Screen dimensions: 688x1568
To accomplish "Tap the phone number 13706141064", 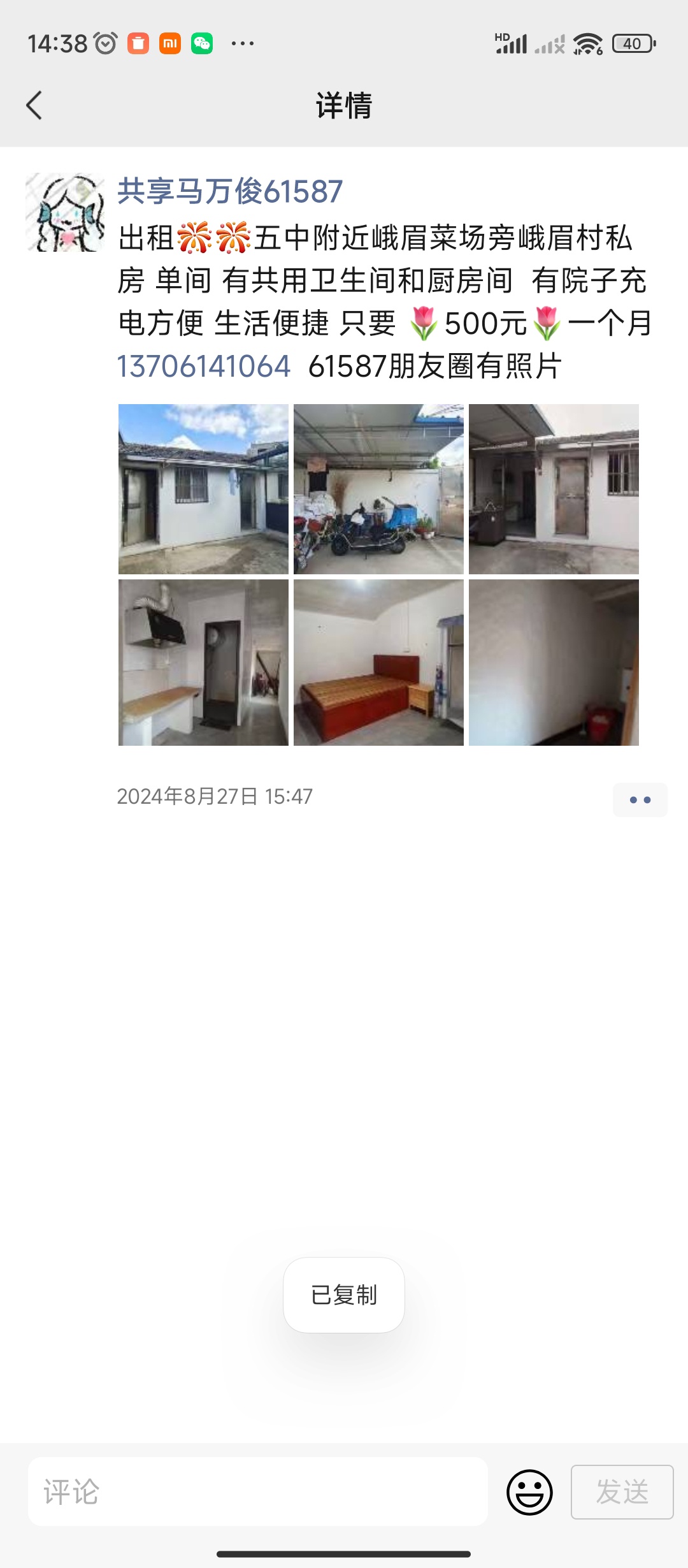I will pyautogui.click(x=203, y=367).
